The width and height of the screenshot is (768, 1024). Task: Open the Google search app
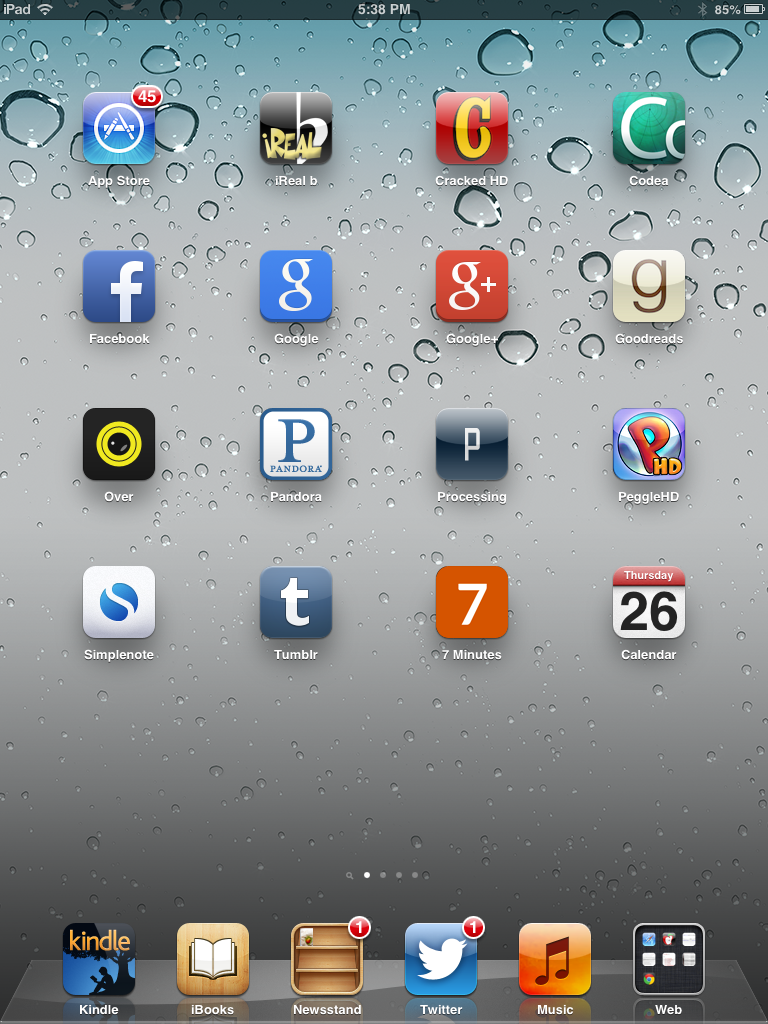click(x=296, y=287)
